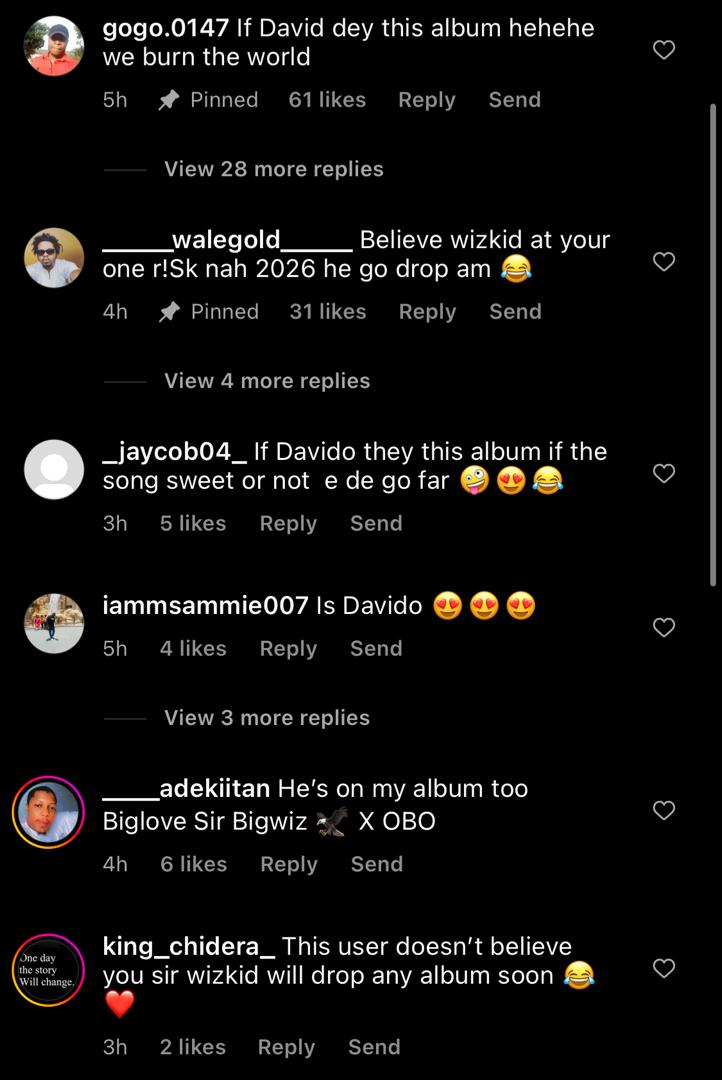
Task: View 4 more replies
Action: (x=267, y=381)
